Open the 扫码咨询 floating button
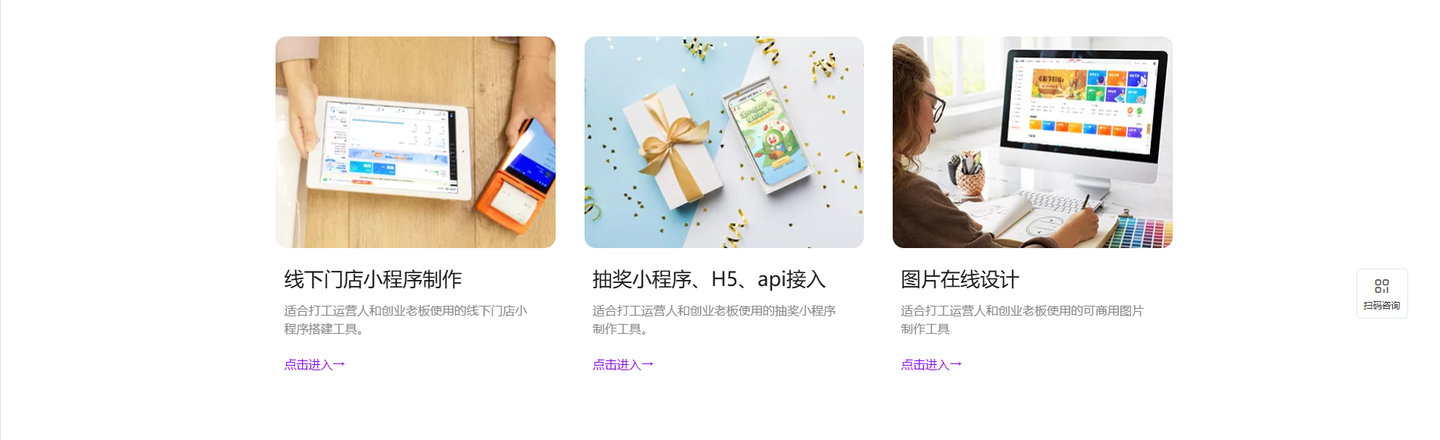 [1381, 294]
